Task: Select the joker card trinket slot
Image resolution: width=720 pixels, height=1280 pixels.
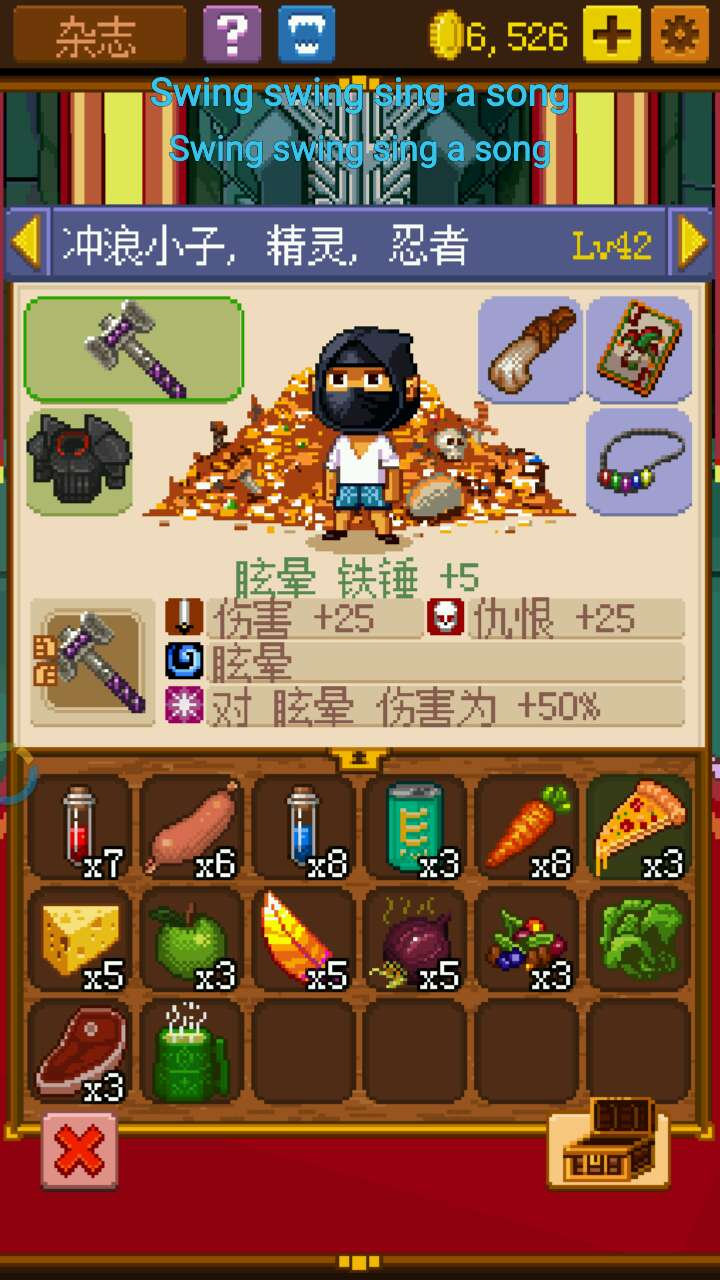Action: pos(639,349)
